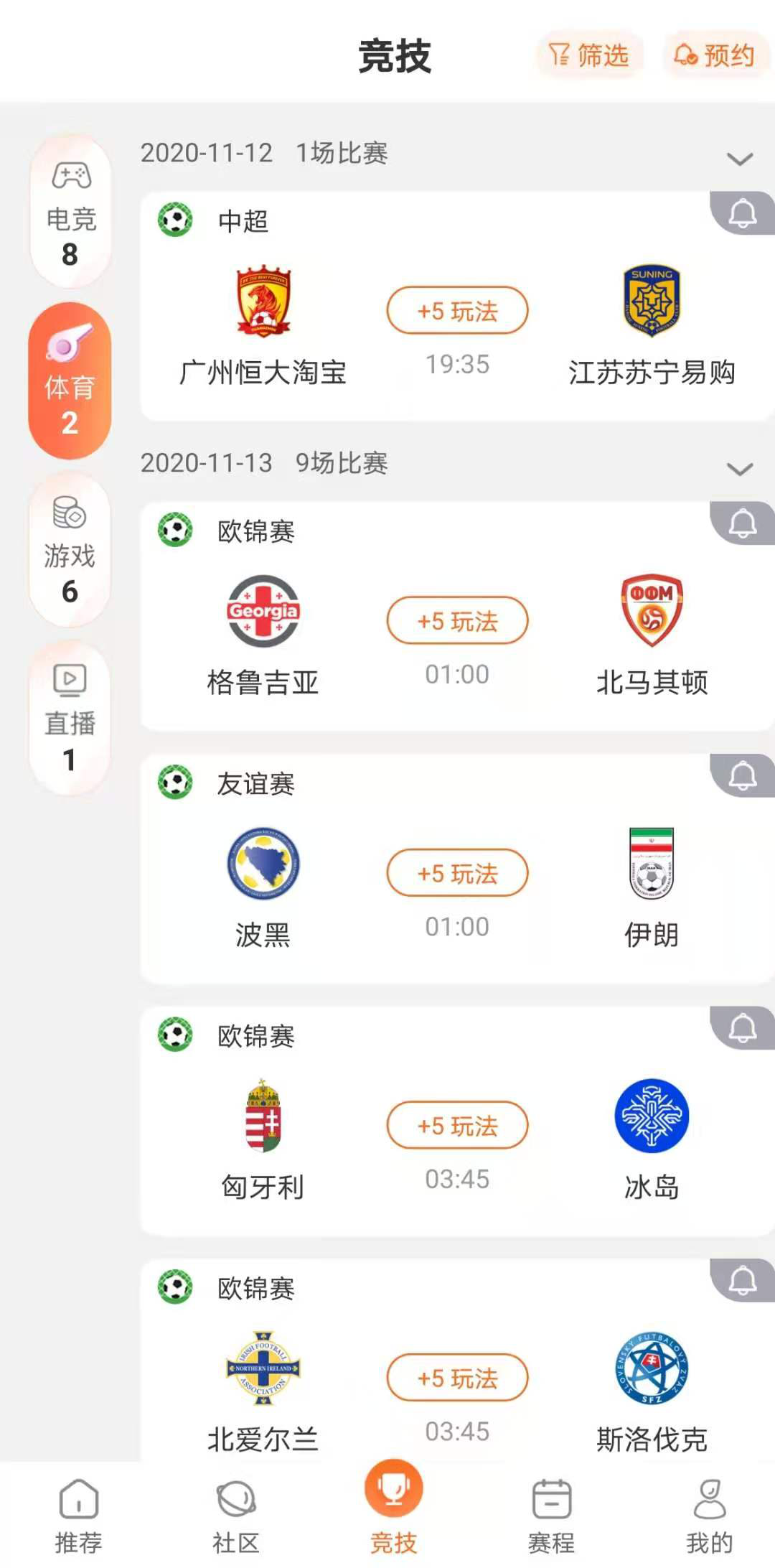Open +5 玩法 for 波黑 vs 伊朗

pos(457,873)
